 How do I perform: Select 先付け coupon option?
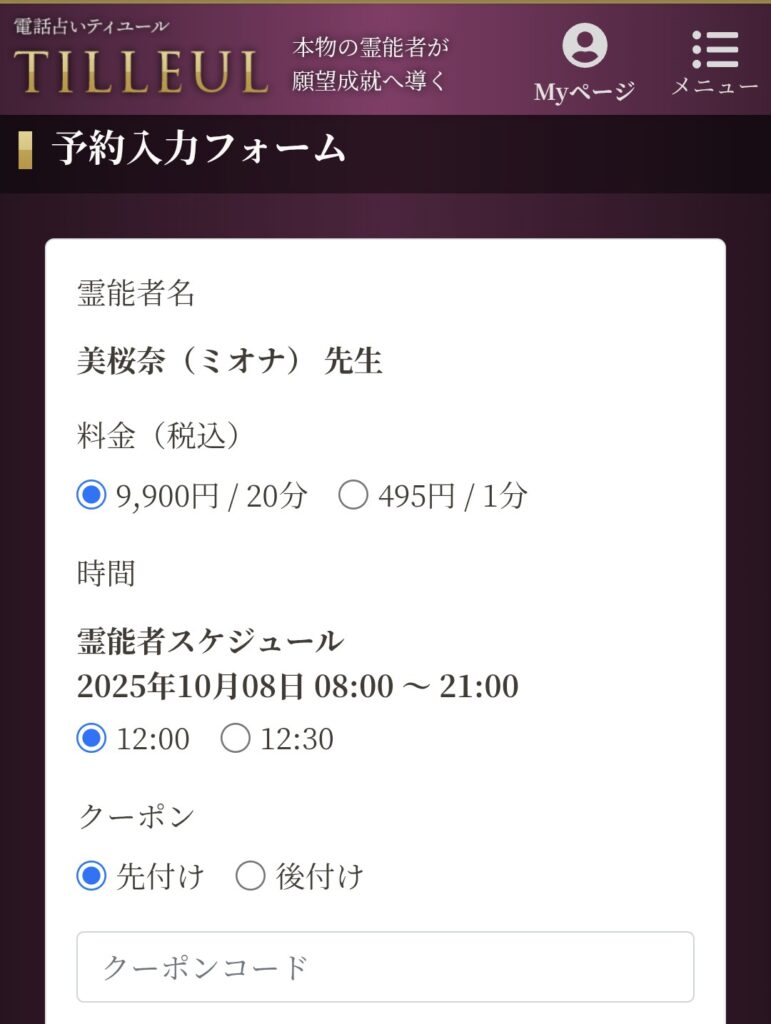coord(92,877)
